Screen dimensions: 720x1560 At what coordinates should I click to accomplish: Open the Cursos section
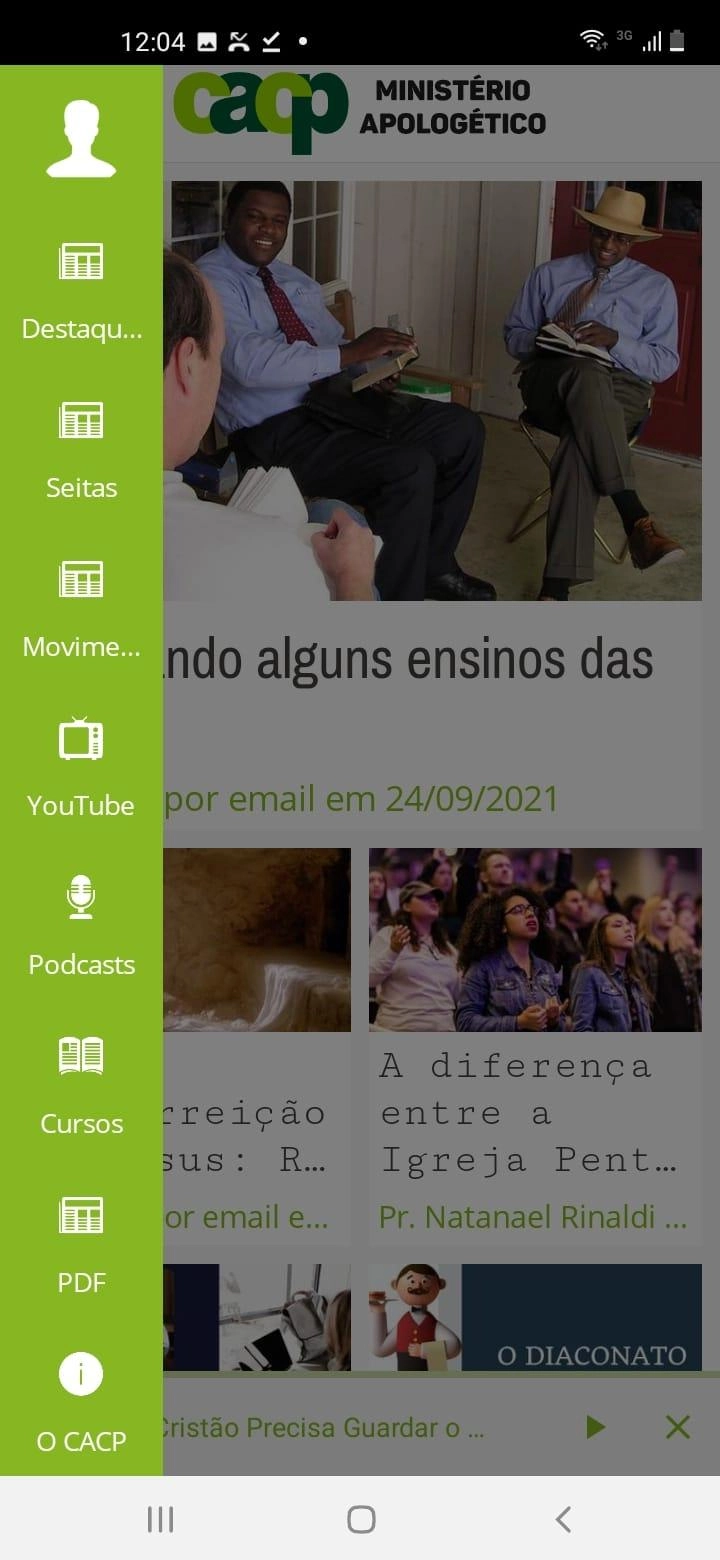[81, 1085]
